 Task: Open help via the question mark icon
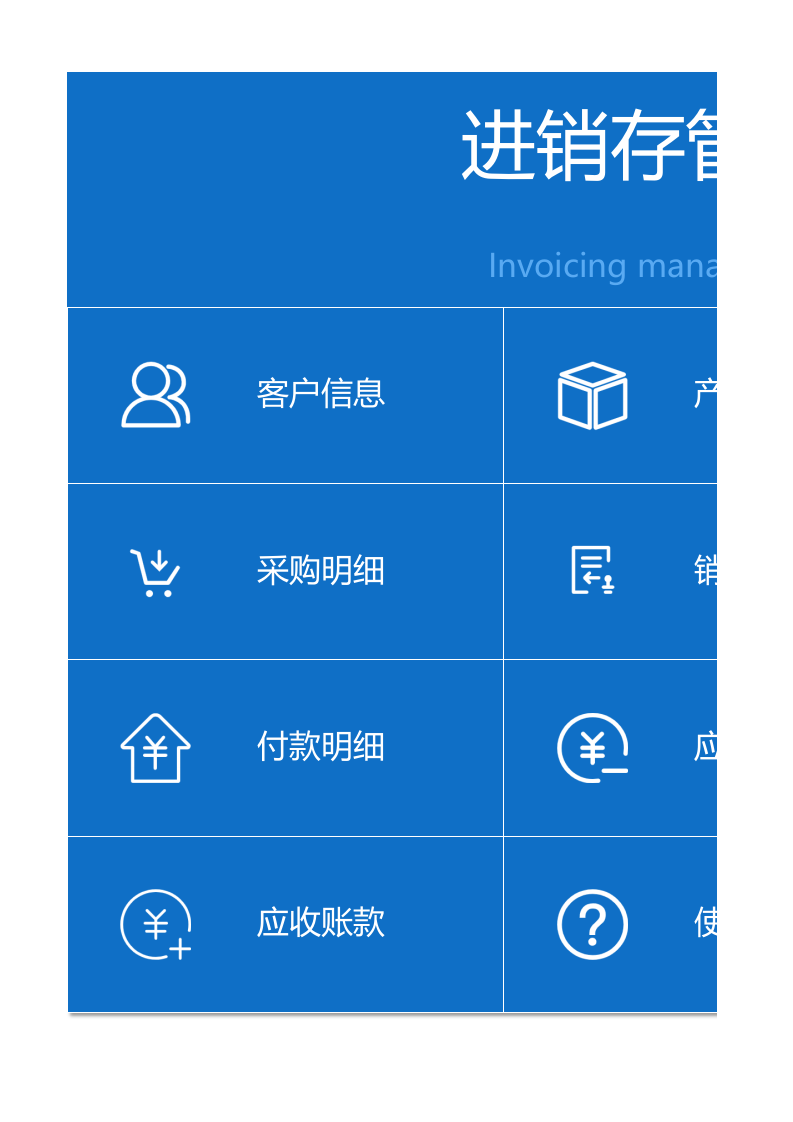[x=593, y=923]
